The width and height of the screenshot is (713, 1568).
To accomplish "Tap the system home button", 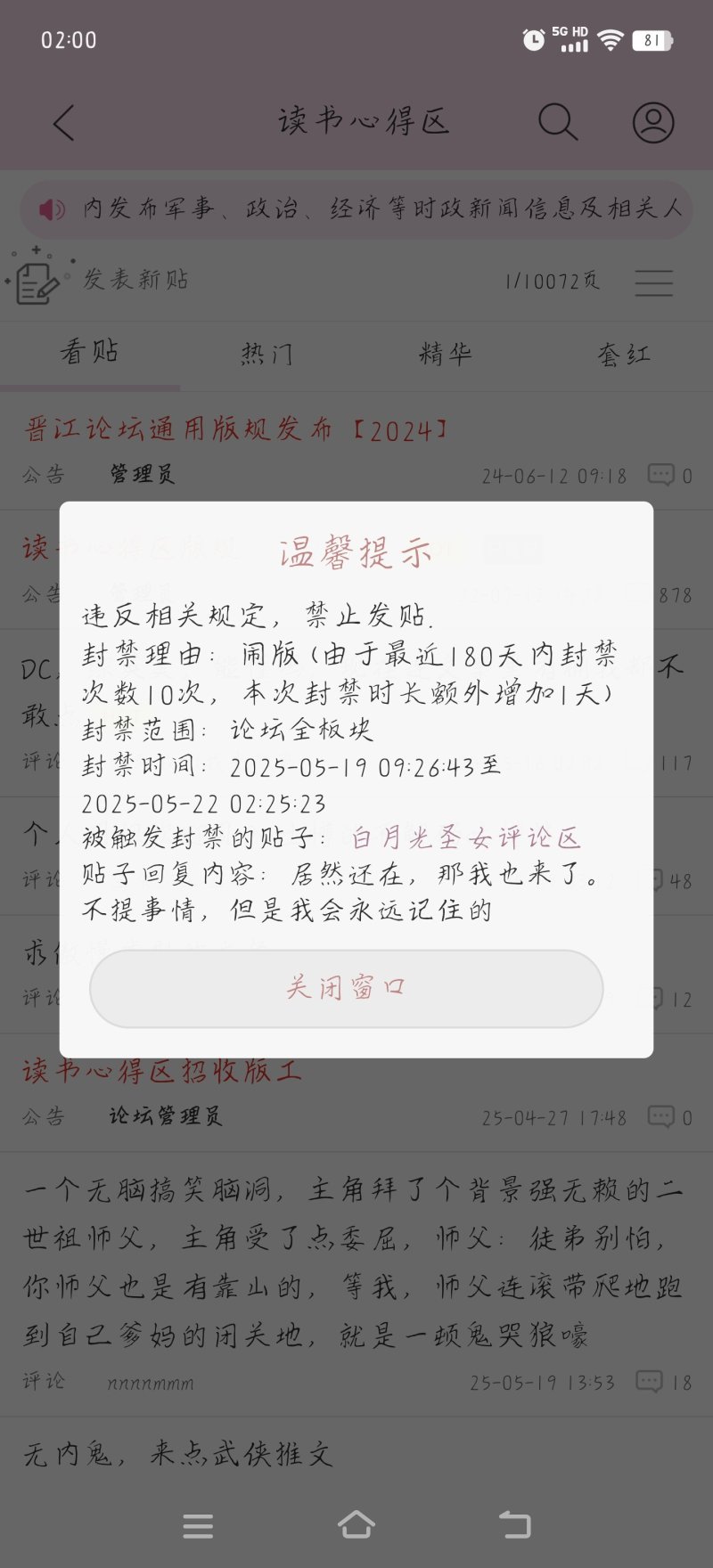I will [x=356, y=1525].
